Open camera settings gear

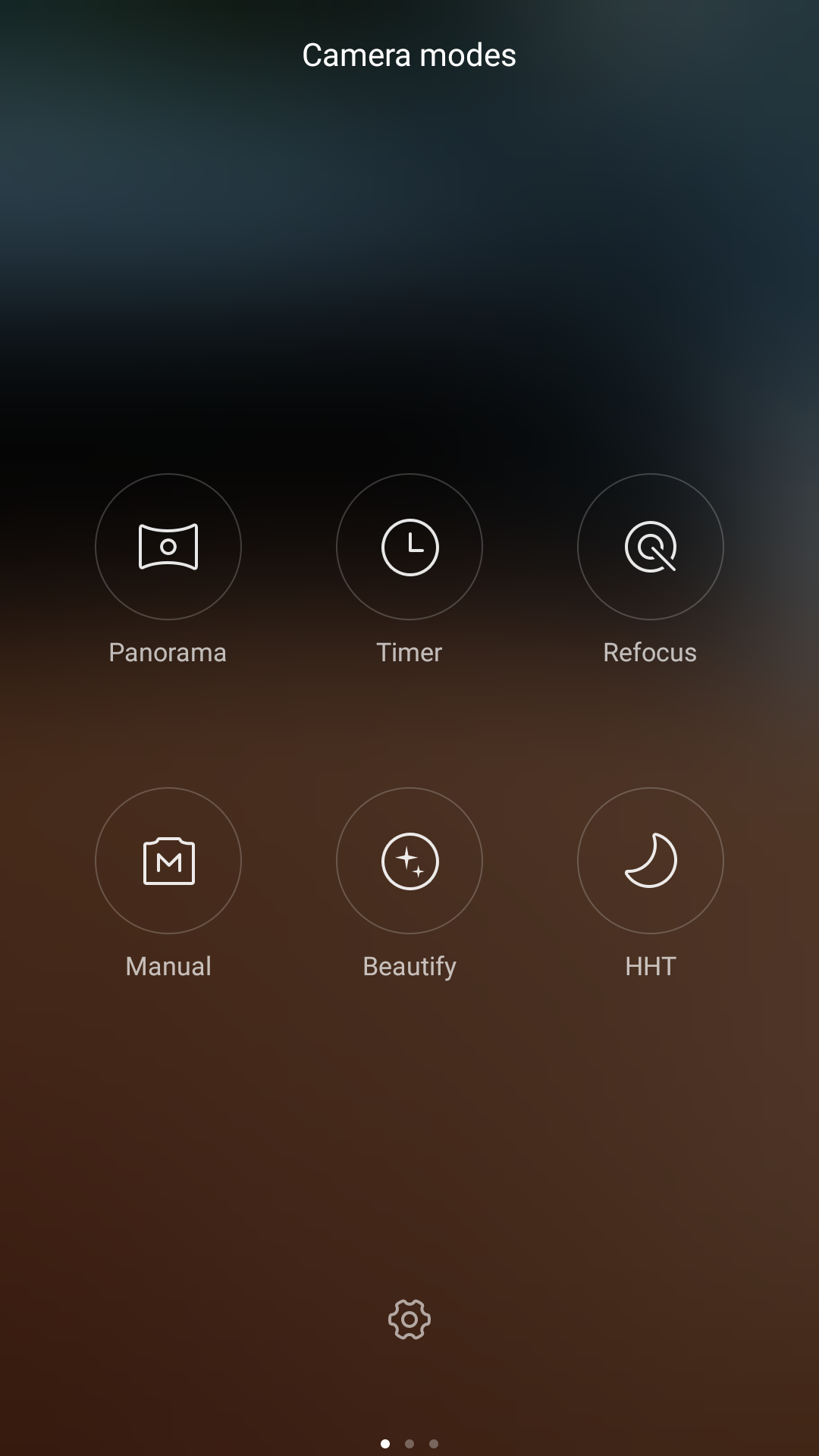[409, 1319]
